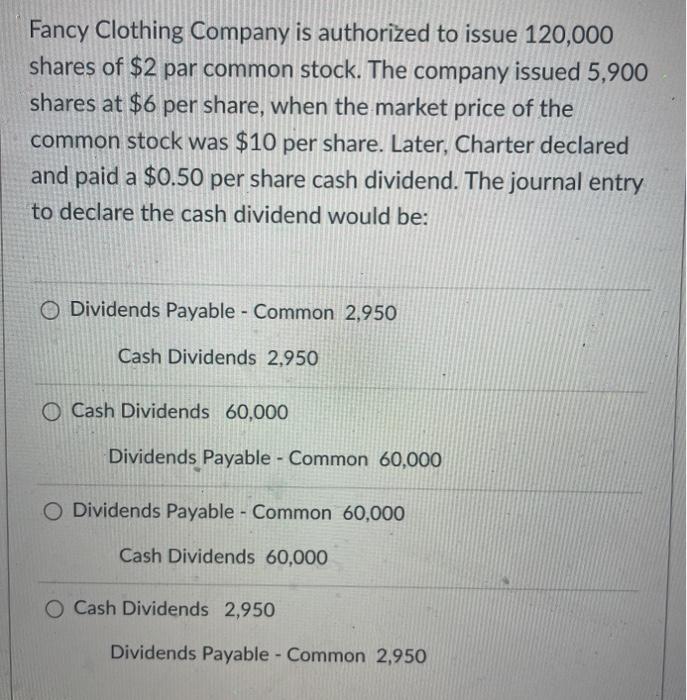Mark Cash Dividends debit 2,950 answer
This screenshot has width=687, height=700.
point(57,608)
